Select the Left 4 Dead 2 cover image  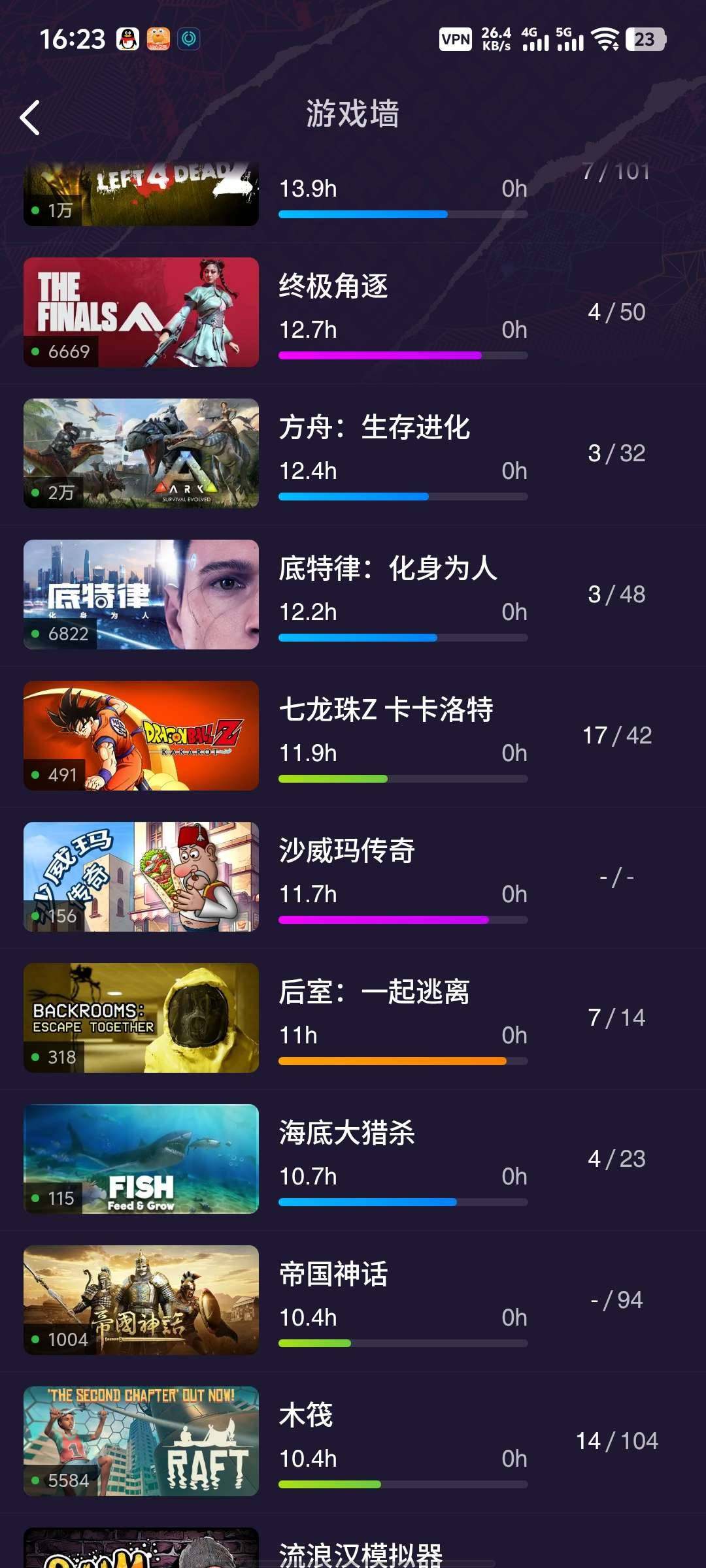[x=141, y=189]
